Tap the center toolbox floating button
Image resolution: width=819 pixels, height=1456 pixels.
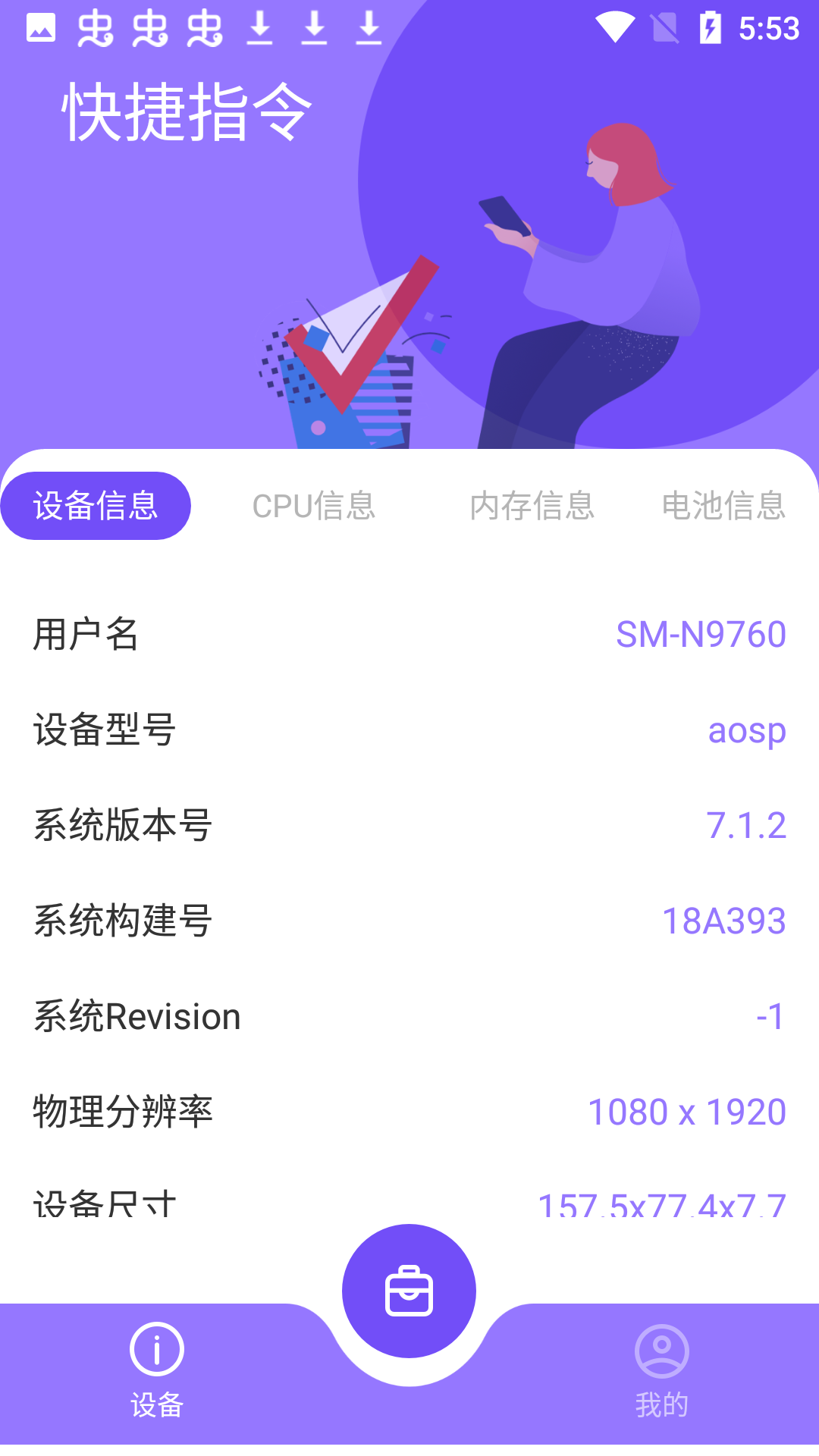409,1291
